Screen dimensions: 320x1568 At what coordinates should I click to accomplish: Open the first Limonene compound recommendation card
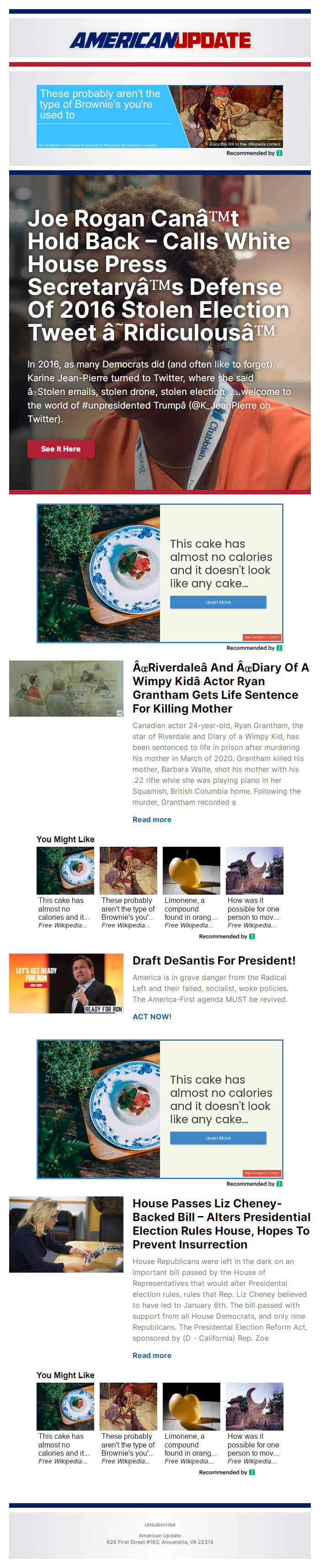click(192, 887)
